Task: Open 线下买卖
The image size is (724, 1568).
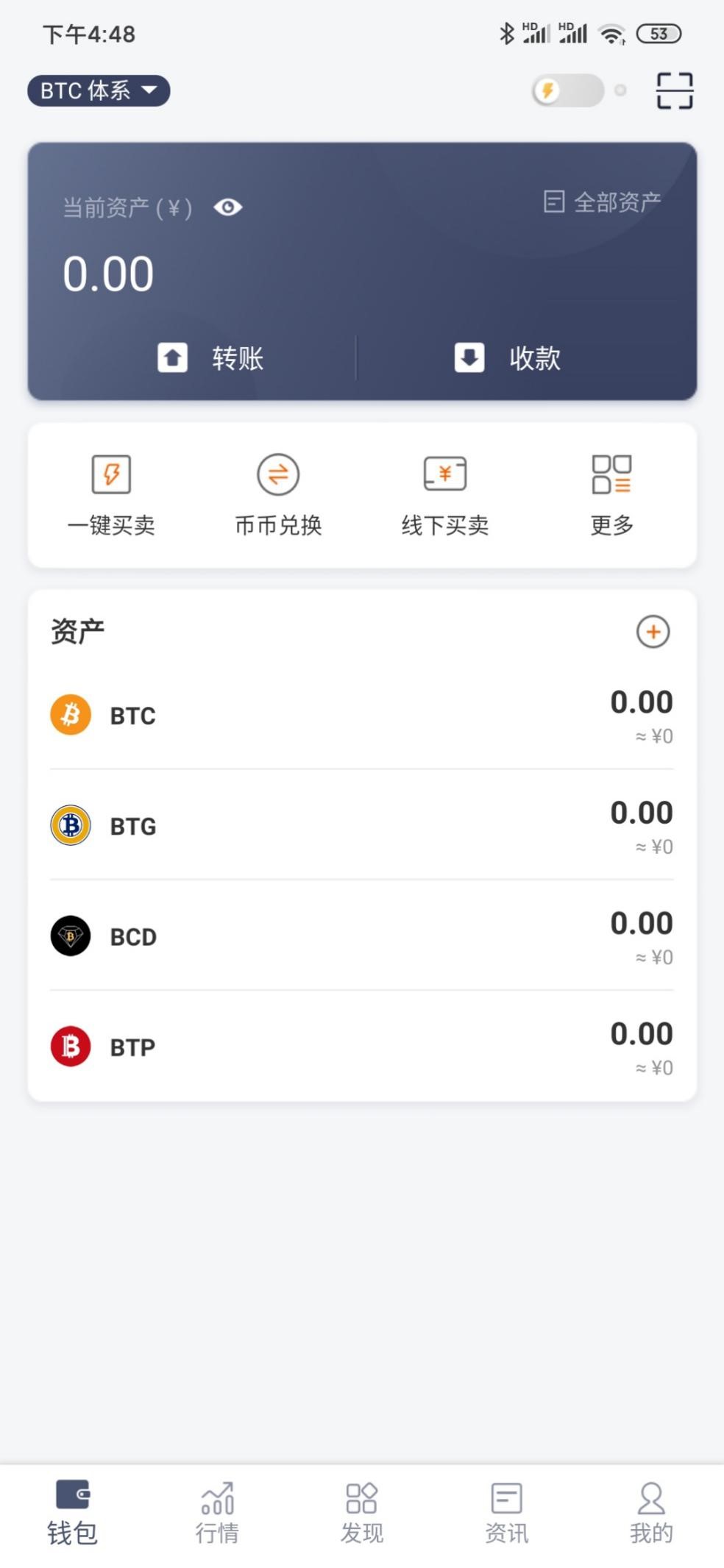Action: (445, 494)
